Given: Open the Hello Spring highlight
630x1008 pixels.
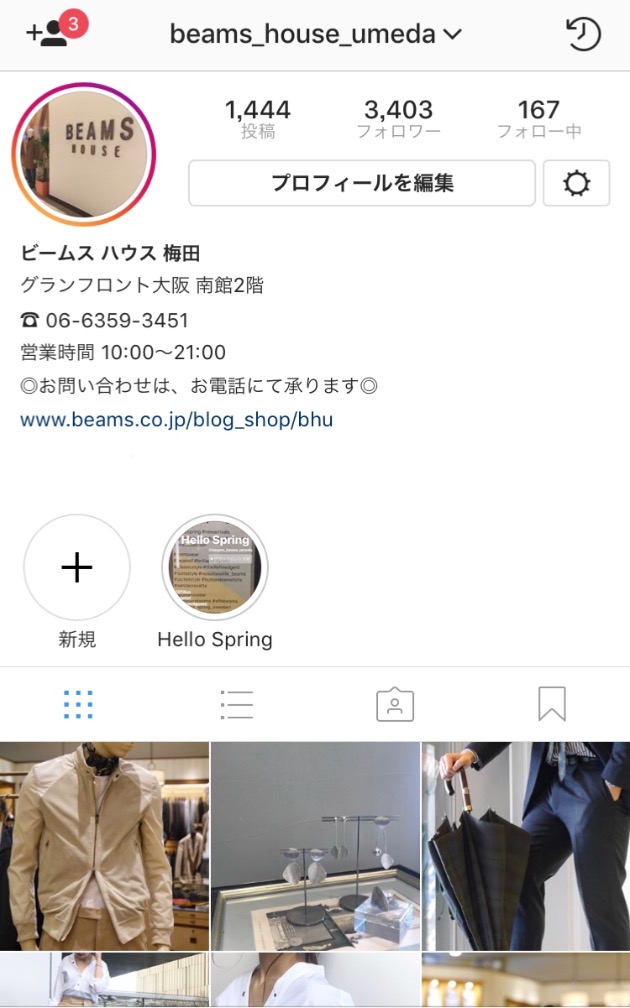Looking at the screenshot, I should 215,568.
